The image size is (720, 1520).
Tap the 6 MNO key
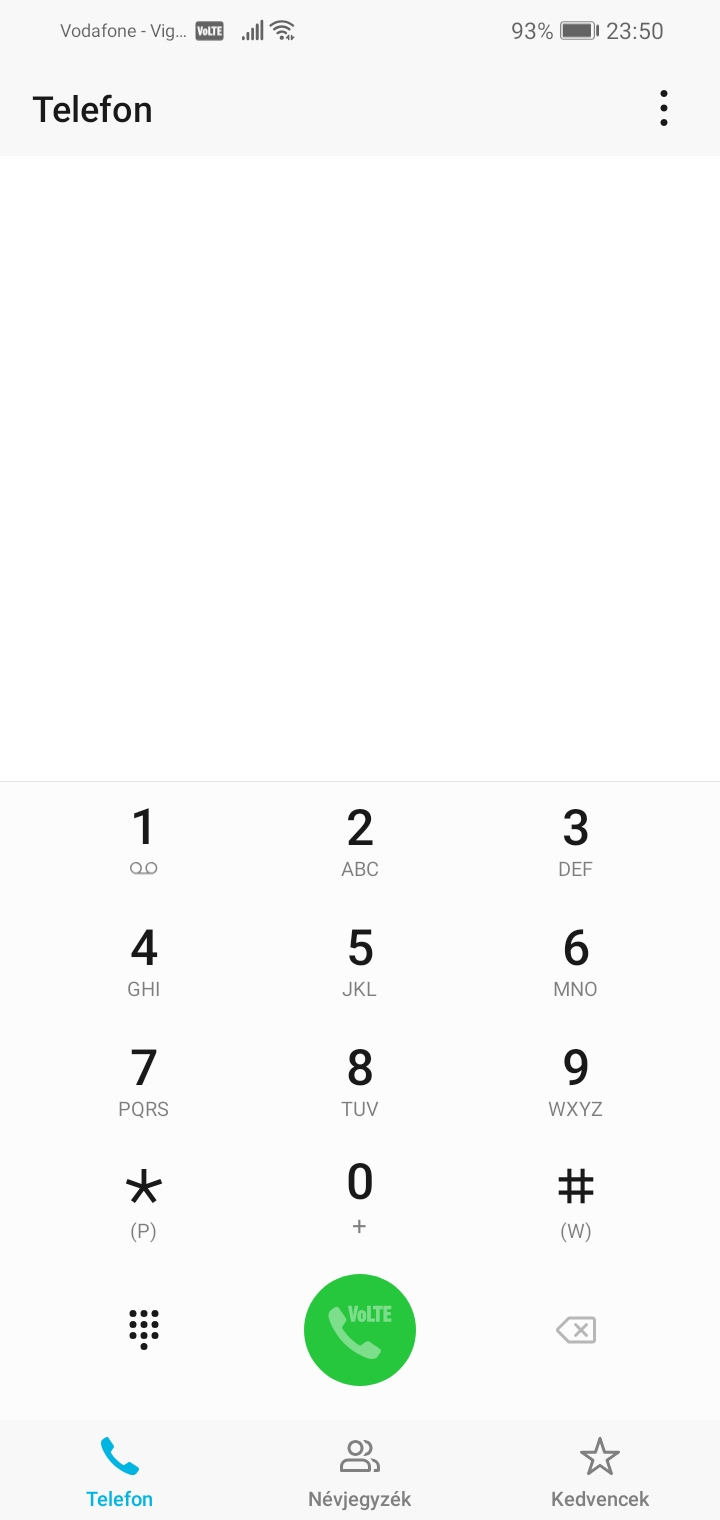576,962
